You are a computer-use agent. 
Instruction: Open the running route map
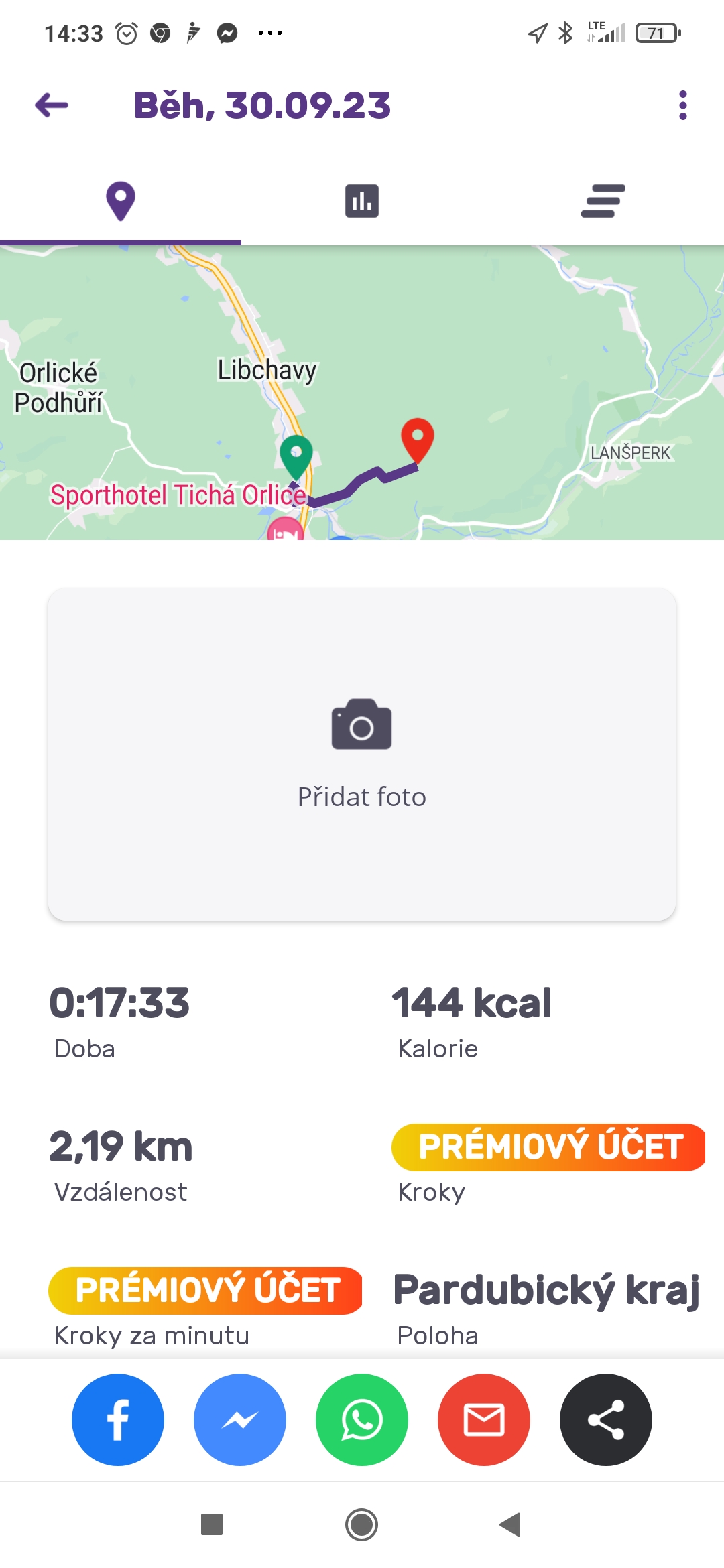click(x=362, y=393)
